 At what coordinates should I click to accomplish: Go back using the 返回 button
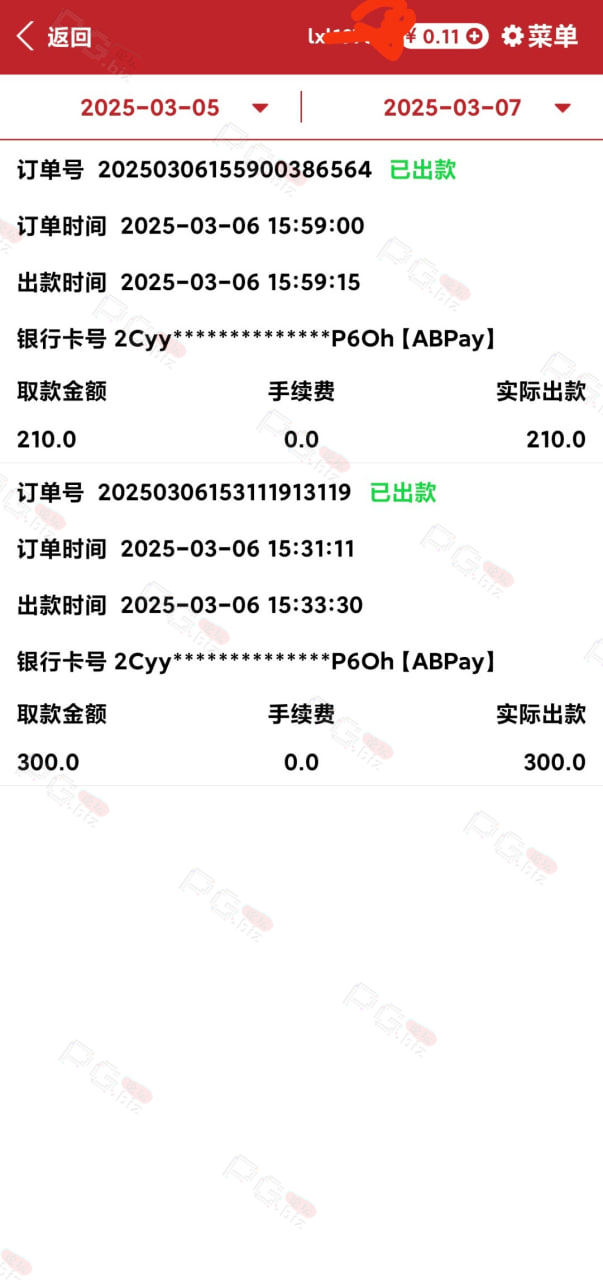[x=54, y=37]
